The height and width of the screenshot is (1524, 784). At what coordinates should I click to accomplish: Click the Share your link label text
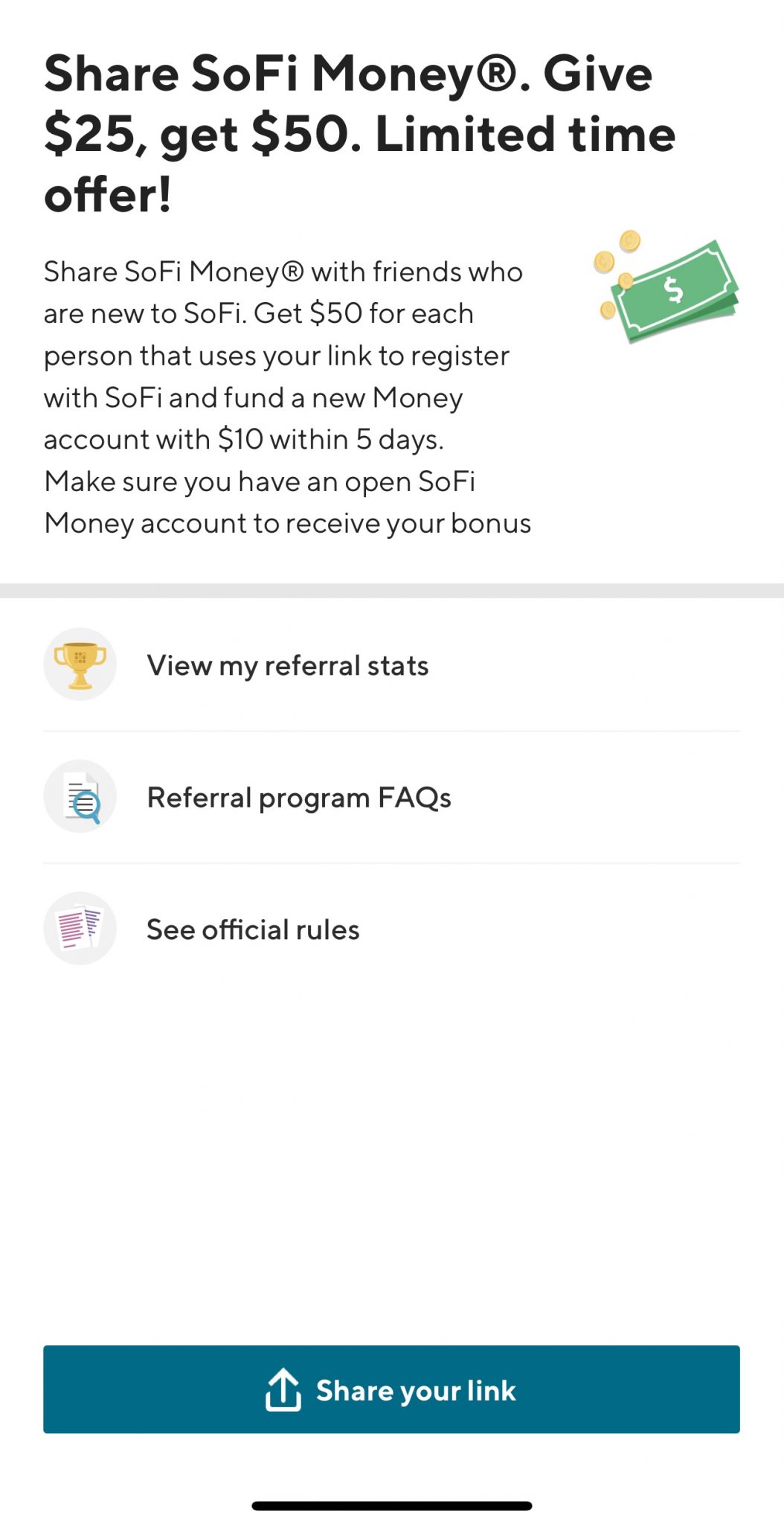417,1389
